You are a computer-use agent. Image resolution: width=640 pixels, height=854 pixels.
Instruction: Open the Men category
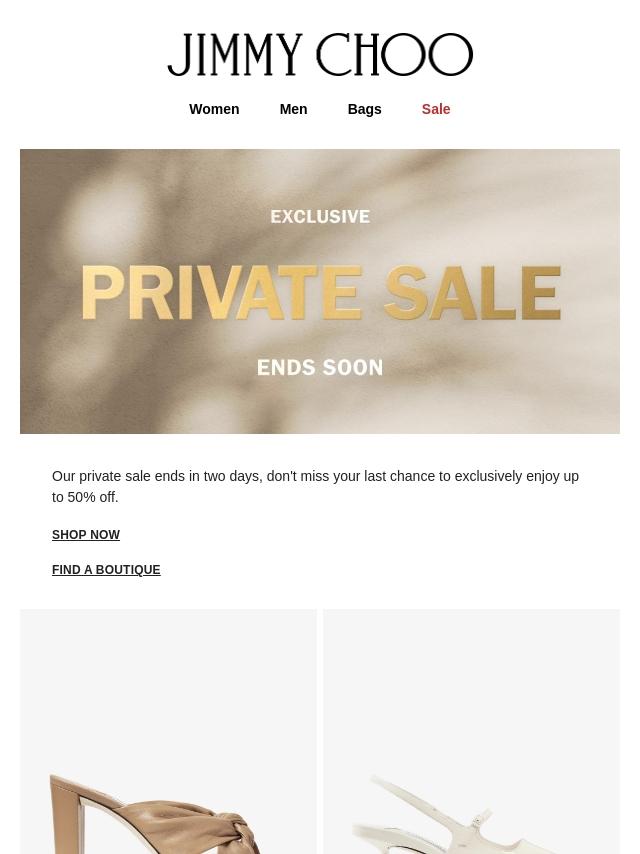coord(293,109)
